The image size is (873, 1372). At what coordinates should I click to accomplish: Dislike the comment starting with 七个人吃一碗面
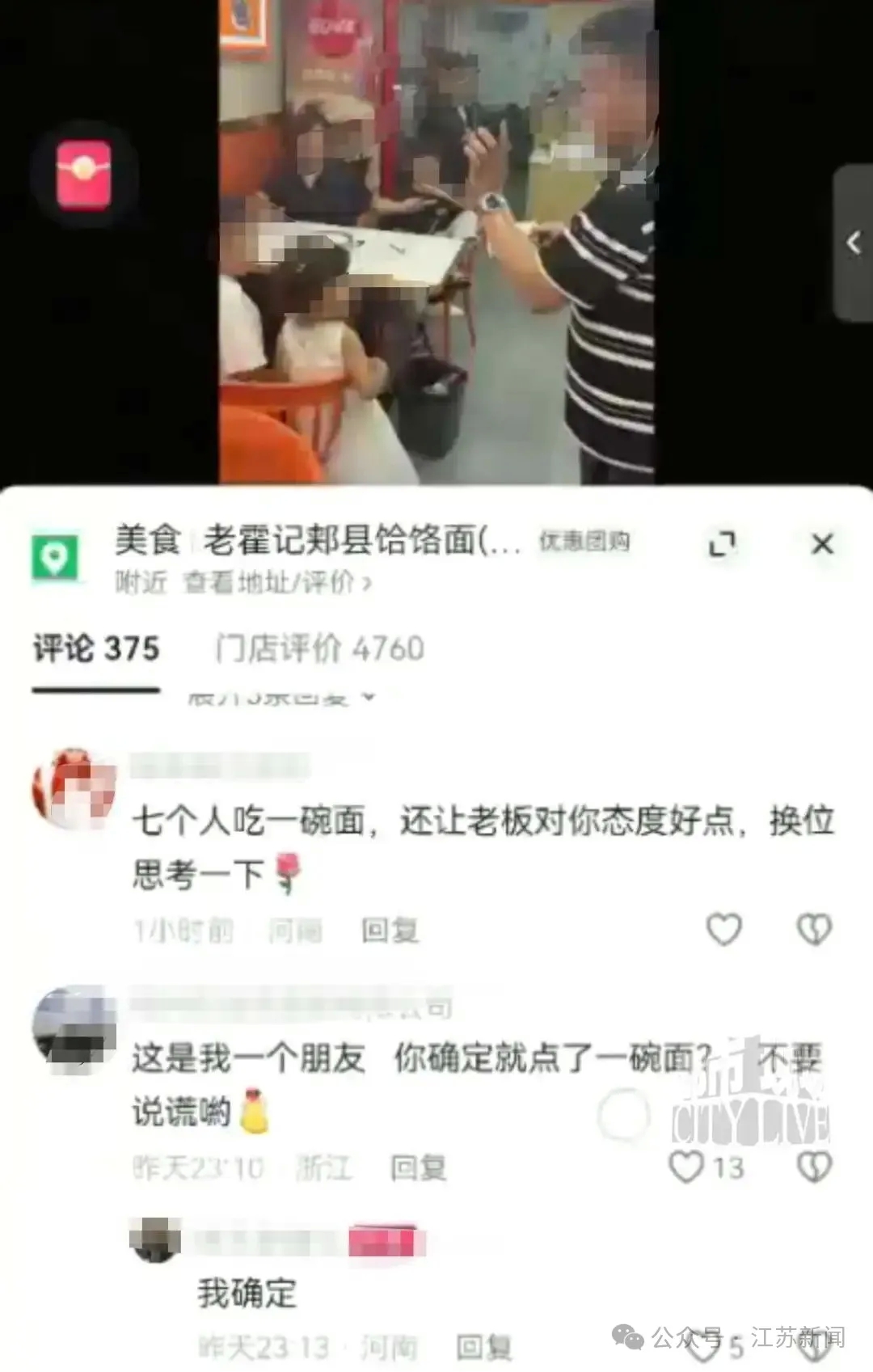814,929
